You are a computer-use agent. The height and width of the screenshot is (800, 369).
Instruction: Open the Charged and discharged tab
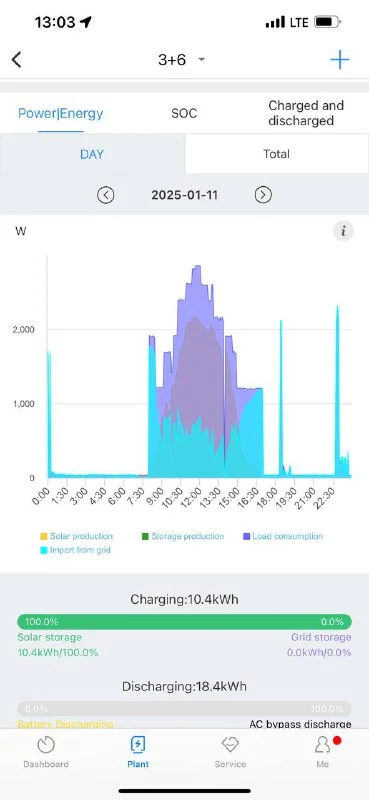[x=306, y=113]
